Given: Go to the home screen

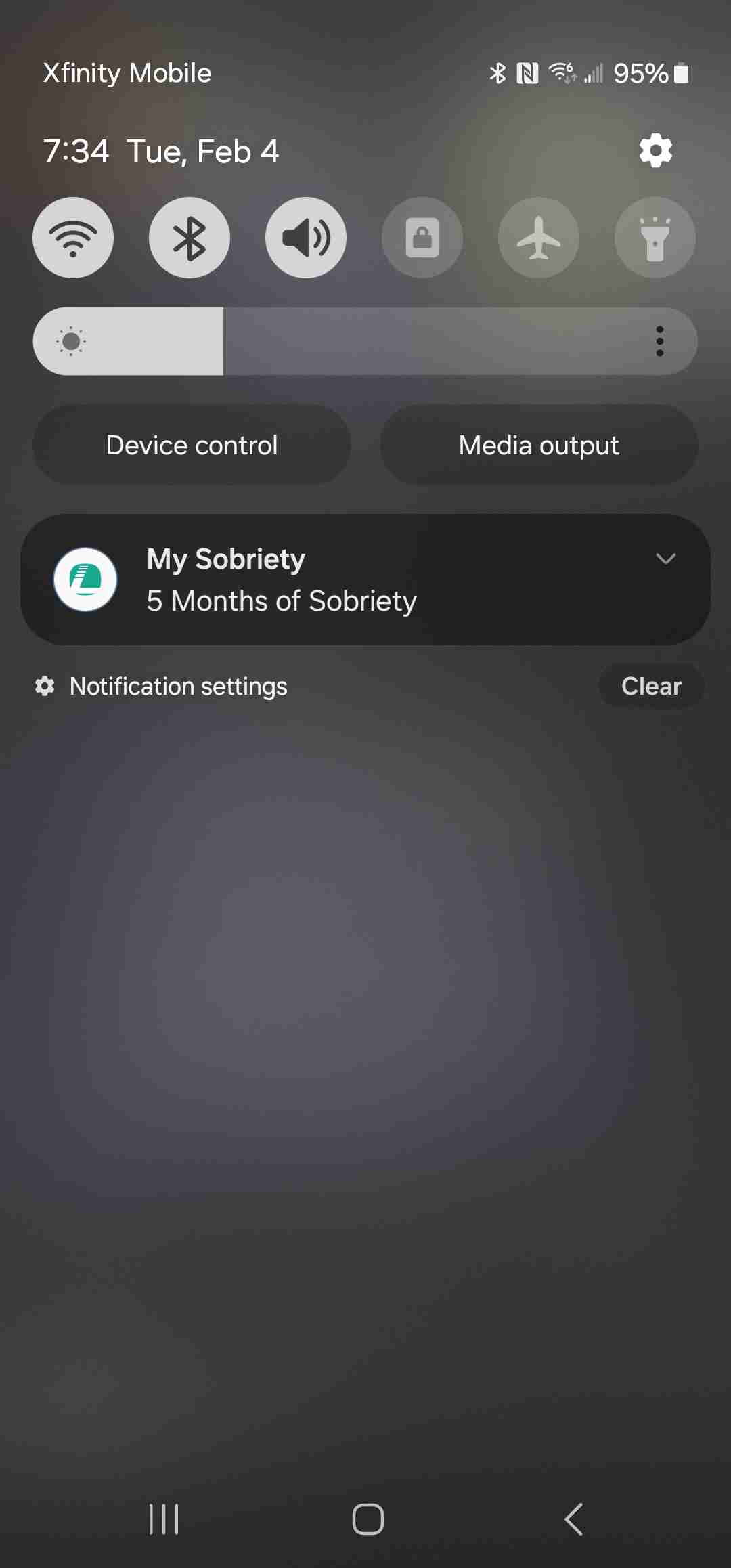Looking at the screenshot, I should coord(368,1519).
